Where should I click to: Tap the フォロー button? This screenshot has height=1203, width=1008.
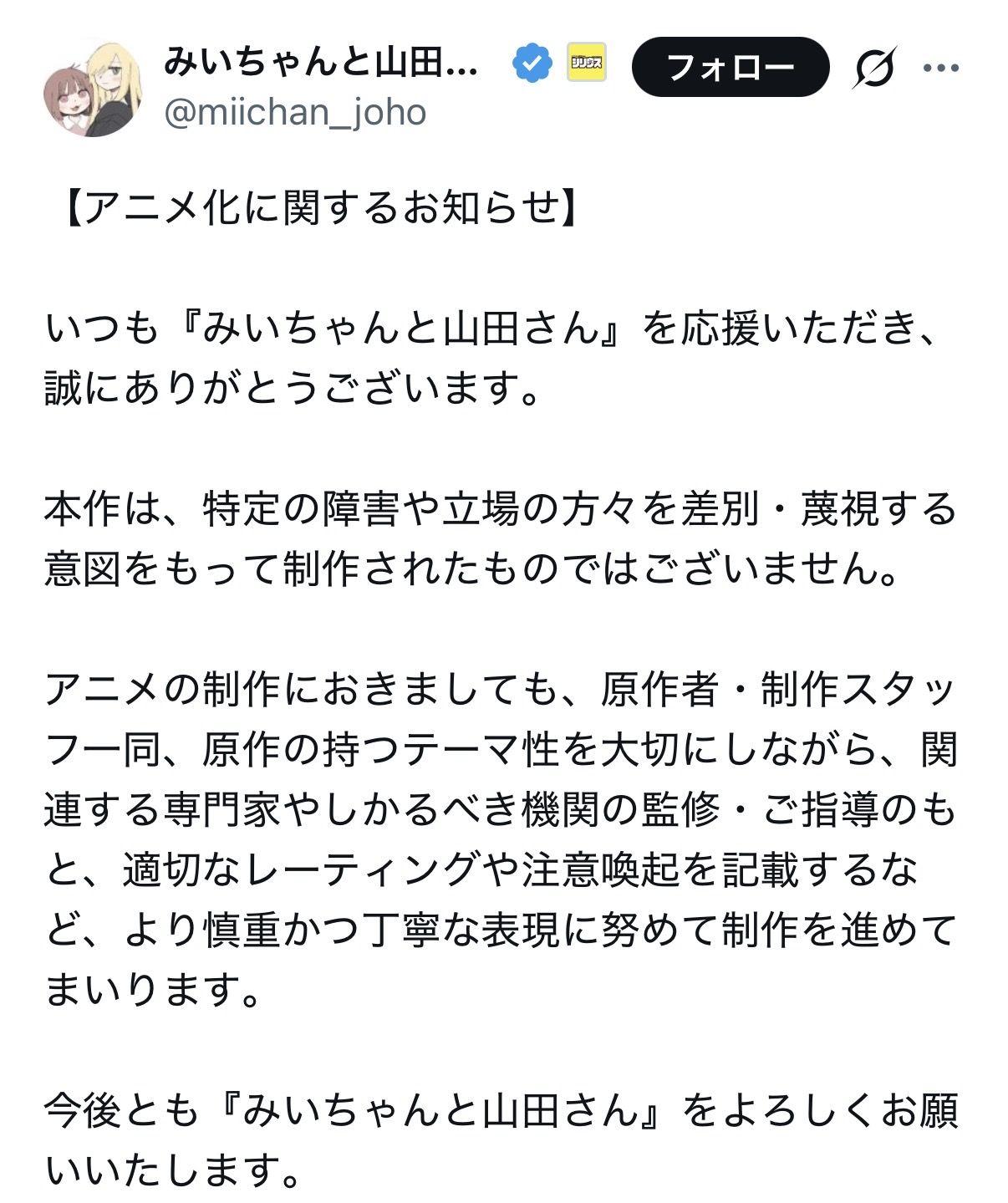tap(730, 67)
